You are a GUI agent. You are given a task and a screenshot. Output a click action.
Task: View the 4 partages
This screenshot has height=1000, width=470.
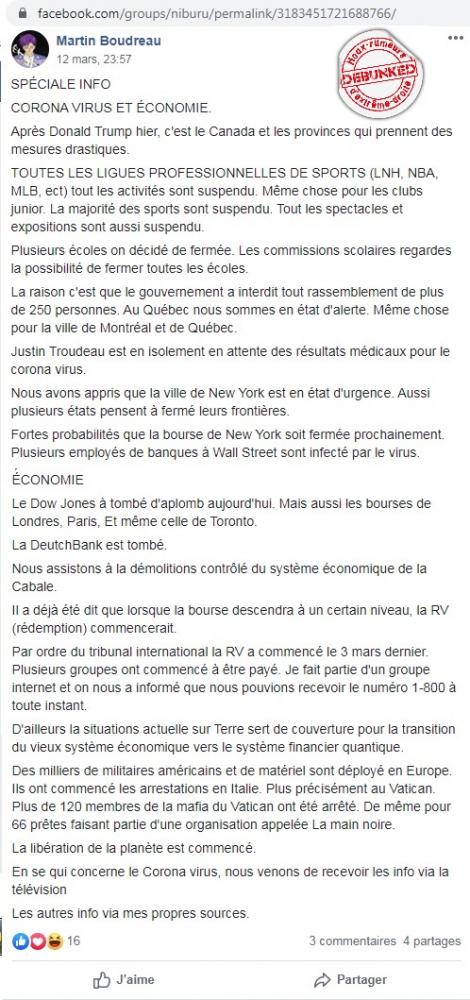point(432,941)
